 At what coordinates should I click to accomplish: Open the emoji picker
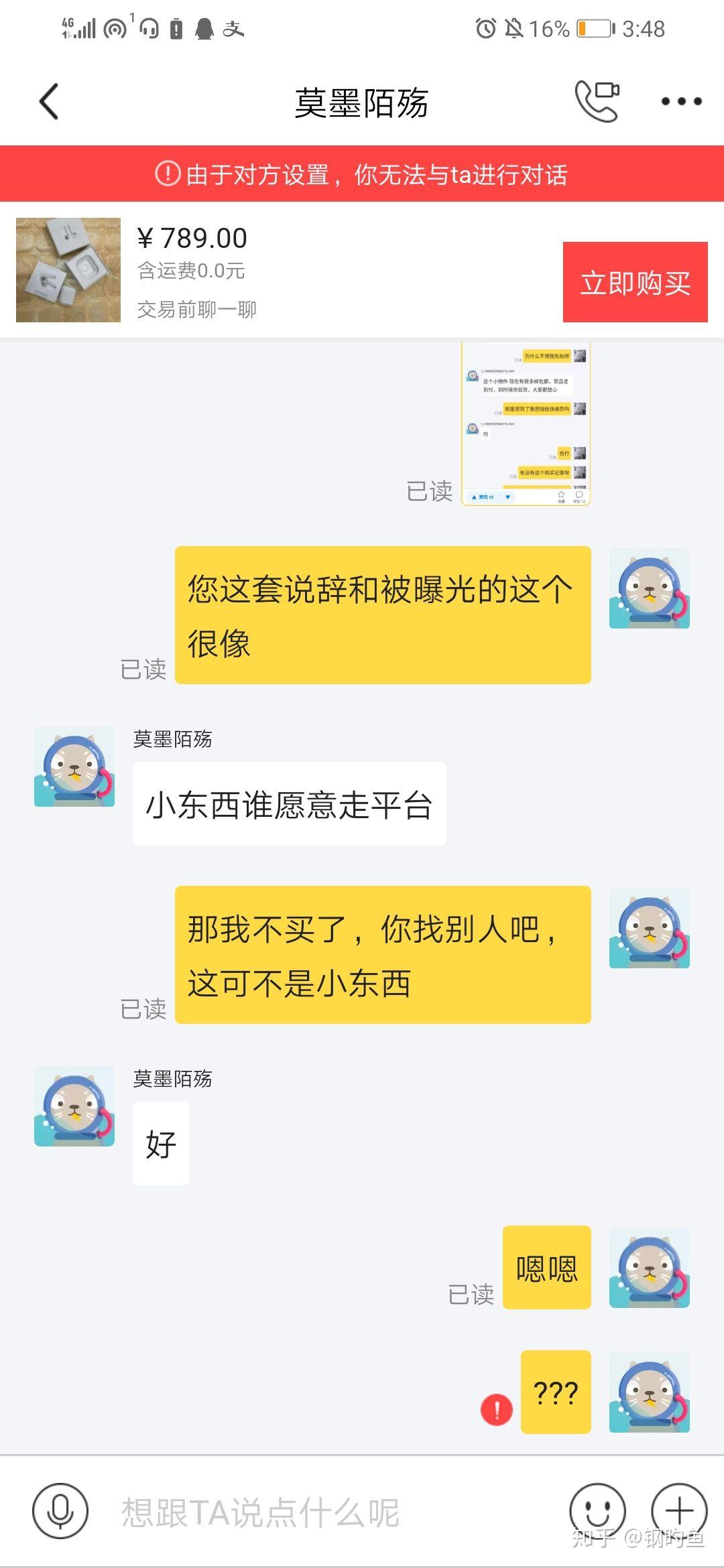597,1511
